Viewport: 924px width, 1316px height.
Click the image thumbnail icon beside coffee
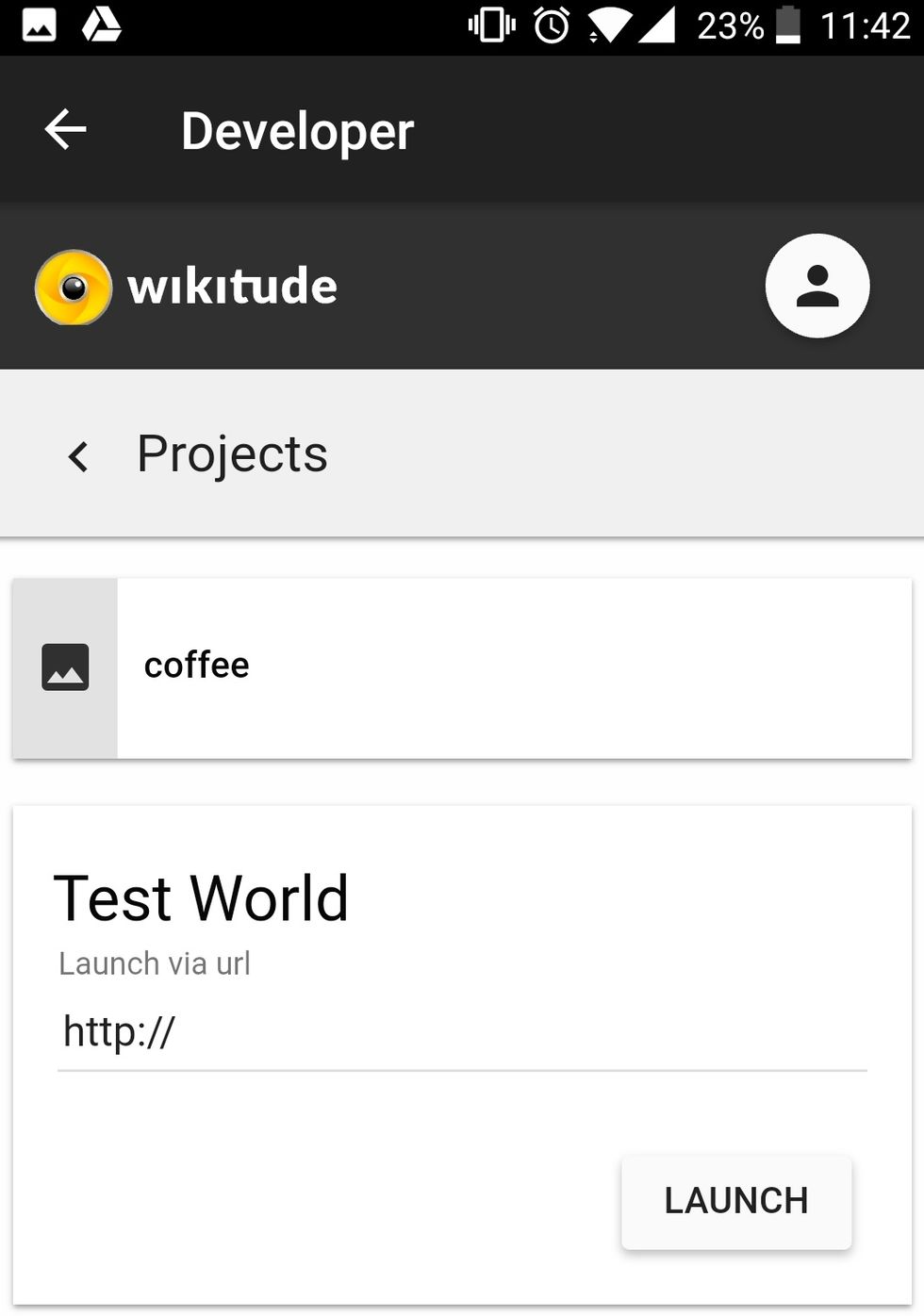coord(64,666)
